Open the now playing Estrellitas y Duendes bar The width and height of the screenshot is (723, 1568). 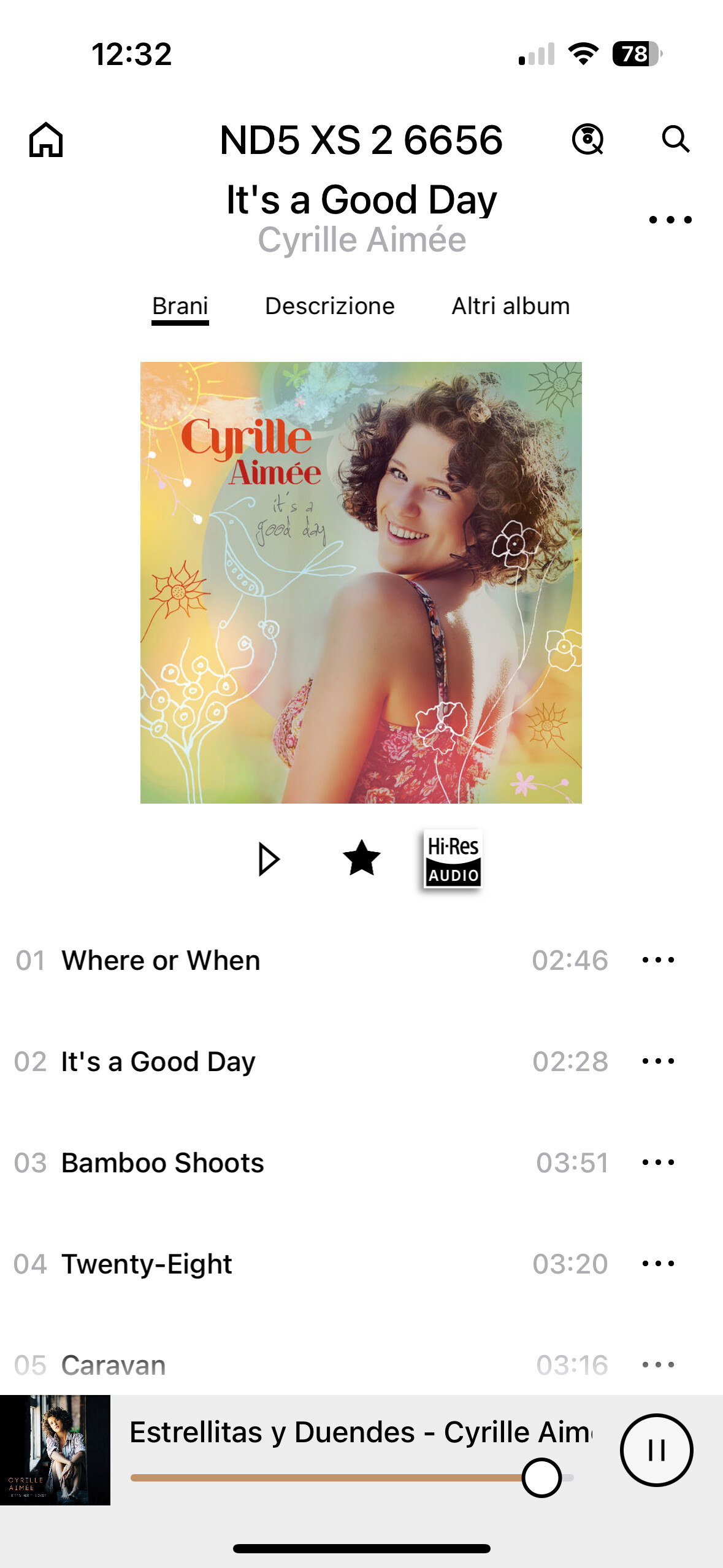(359, 1433)
